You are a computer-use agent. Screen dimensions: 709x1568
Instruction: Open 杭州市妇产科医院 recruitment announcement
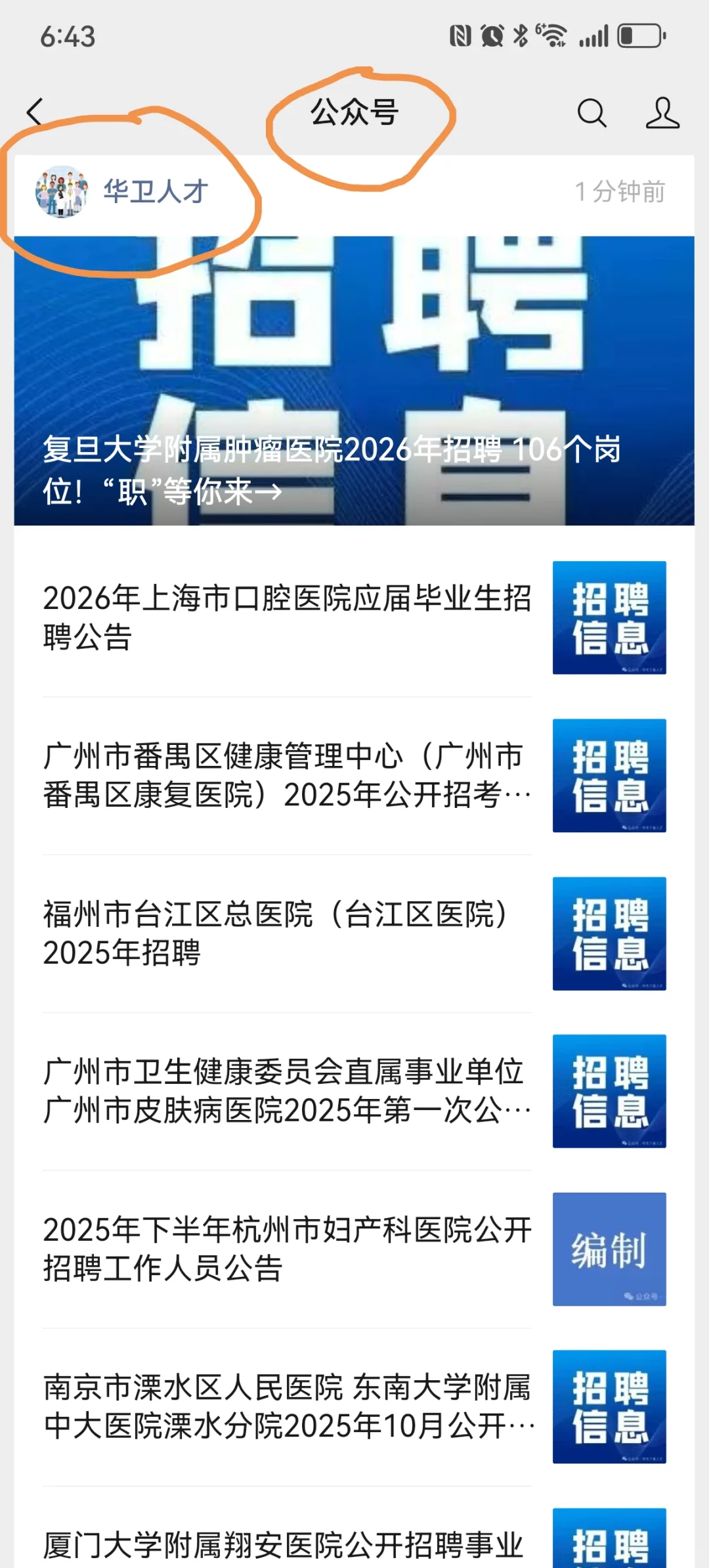287,1249
